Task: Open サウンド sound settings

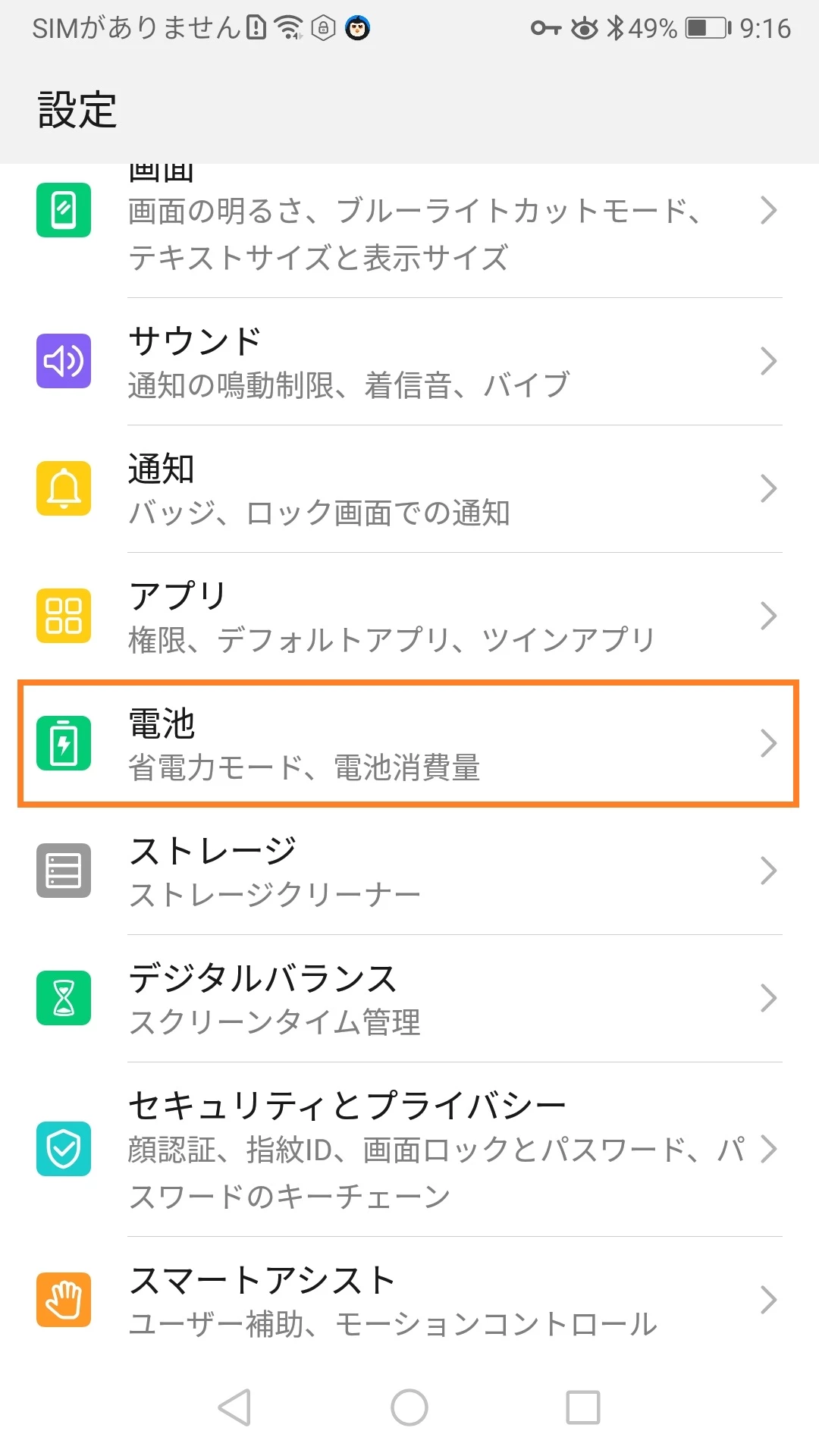Action: 409,362
